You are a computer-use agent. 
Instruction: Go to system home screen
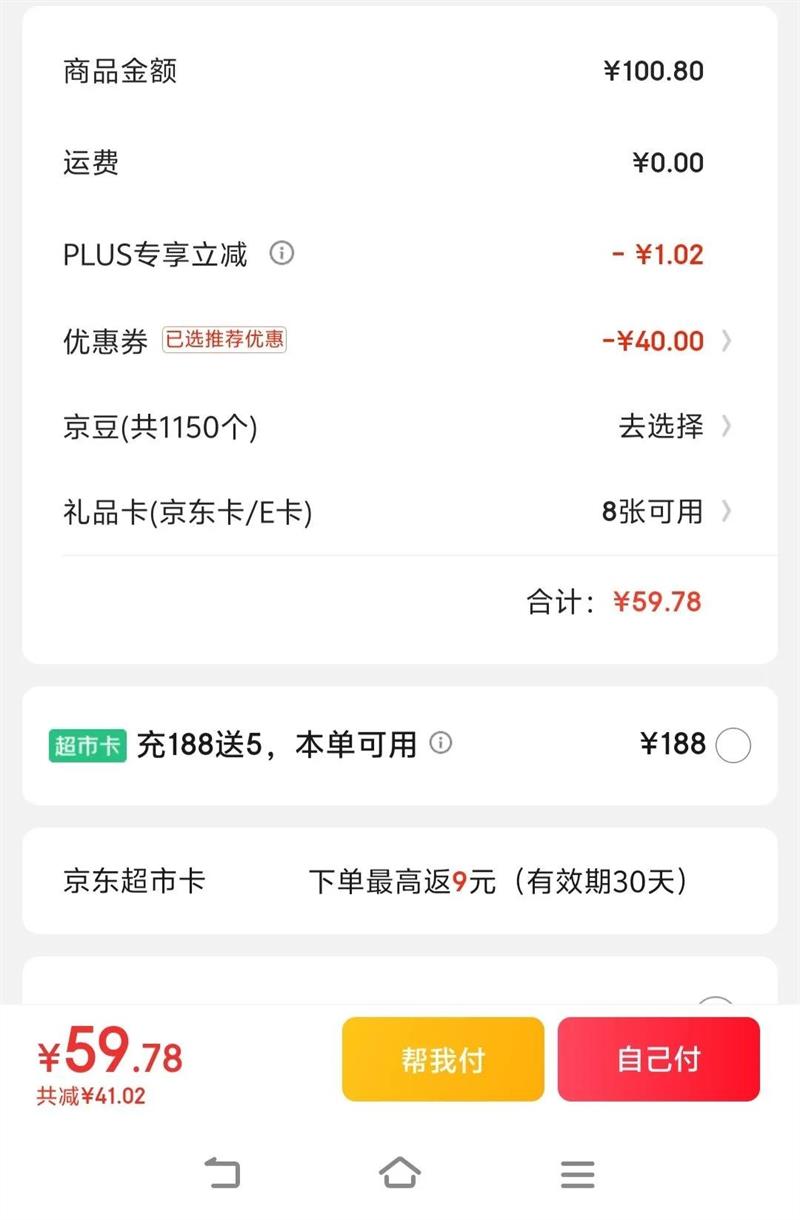(400, 1172)
